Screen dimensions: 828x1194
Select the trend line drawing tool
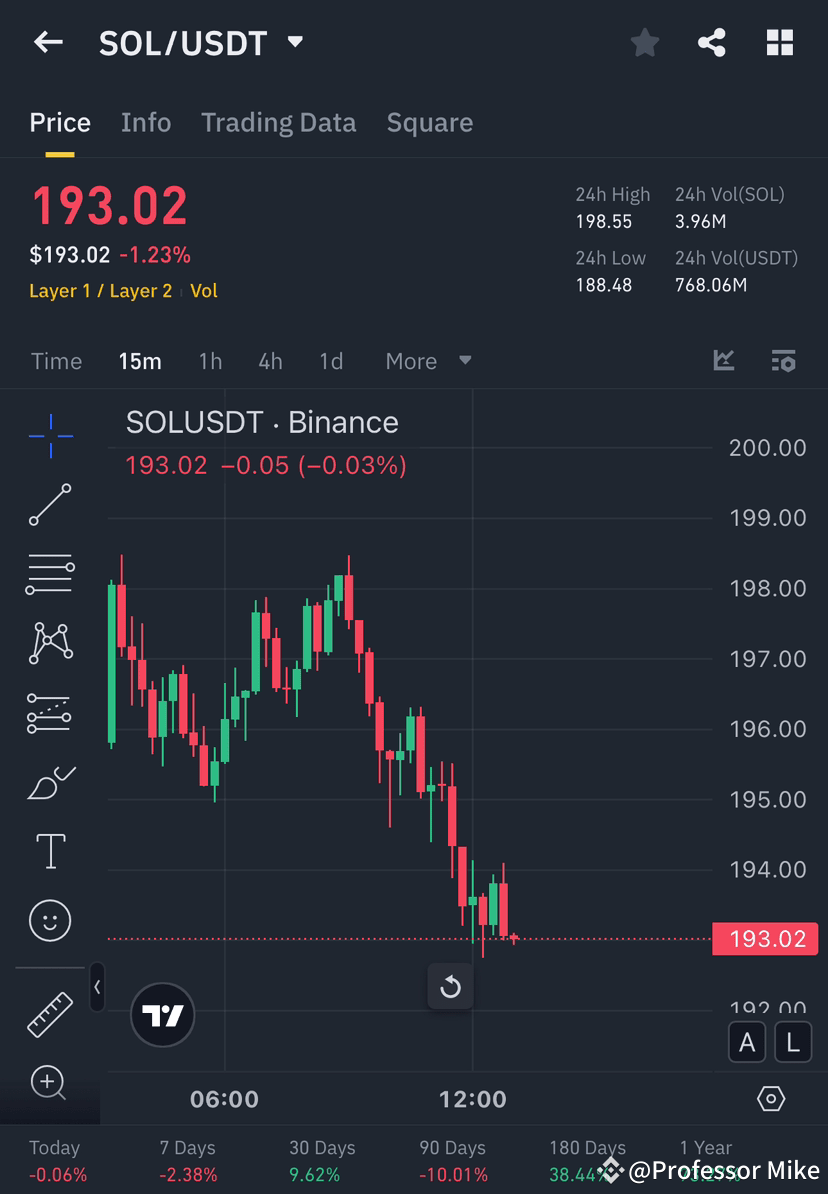click(50, 505)
